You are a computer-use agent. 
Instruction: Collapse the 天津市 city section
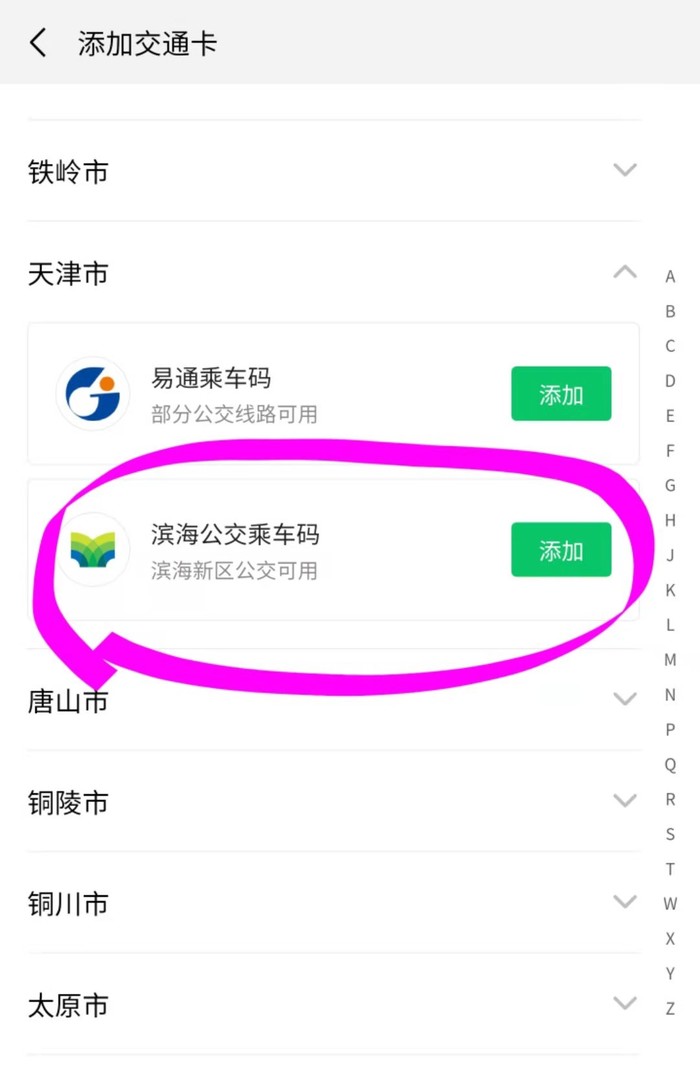pyautogui.click(x=624, y=272)
